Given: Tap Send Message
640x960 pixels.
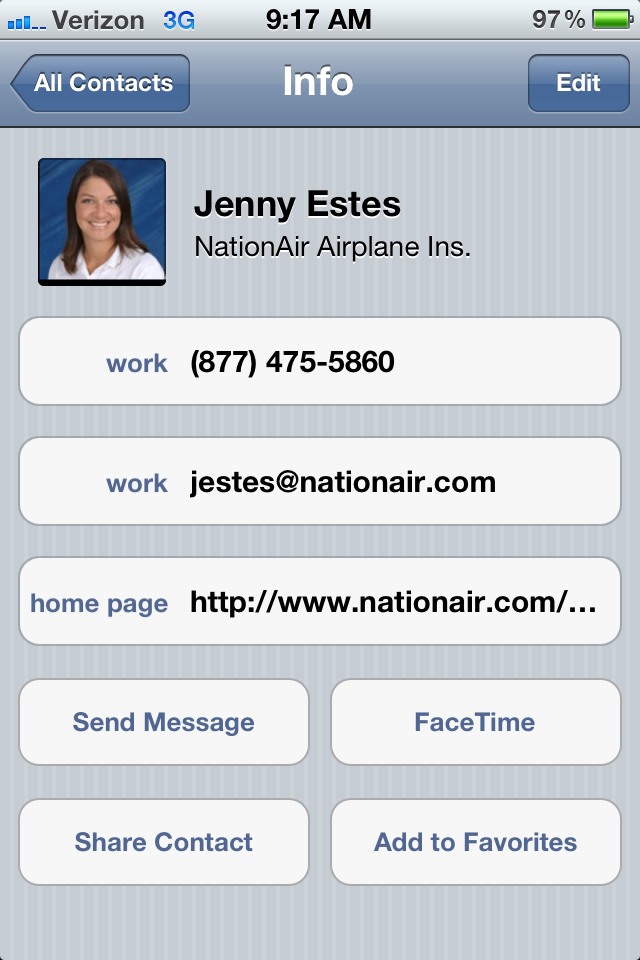Looking at the screenshot, I should [x=164, y=722].
